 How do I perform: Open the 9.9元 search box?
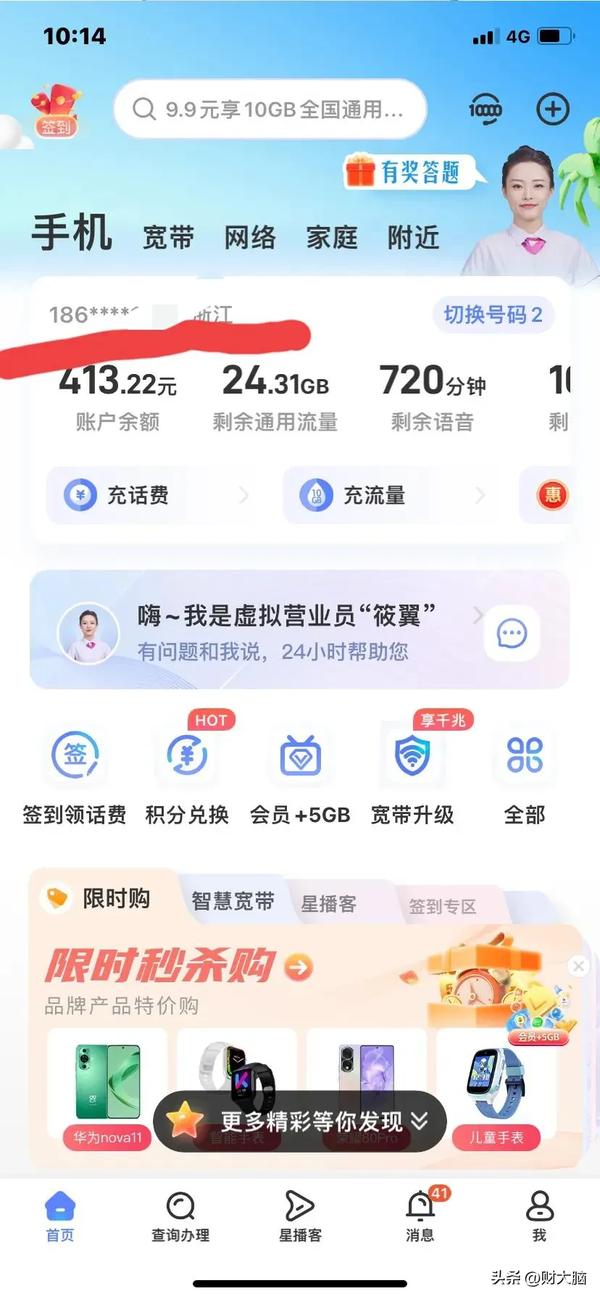click(x=270, y=109)
